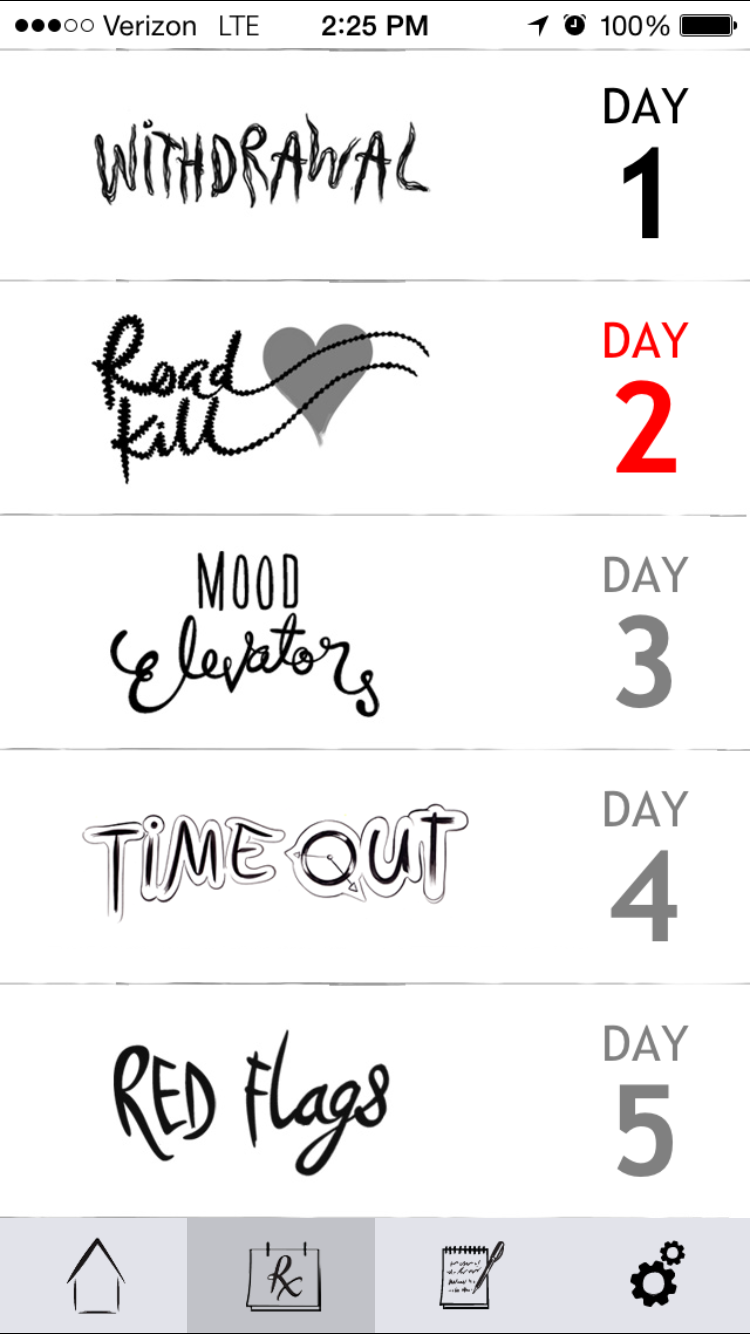750x1334 pixels.
Task: Open Day 4 Time Out
Action: point(375,866)
